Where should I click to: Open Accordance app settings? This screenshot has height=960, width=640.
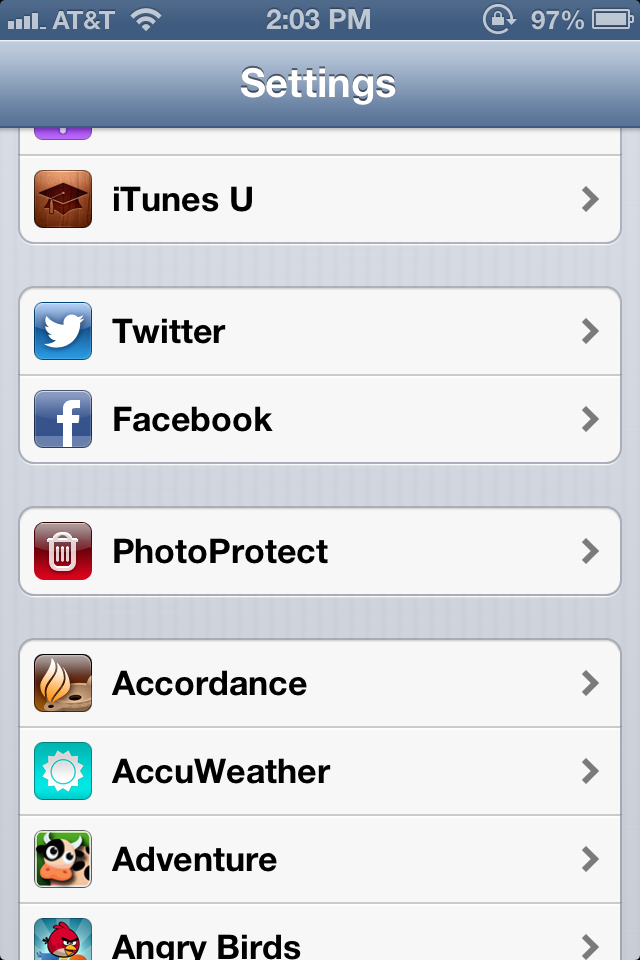[320, 684]
